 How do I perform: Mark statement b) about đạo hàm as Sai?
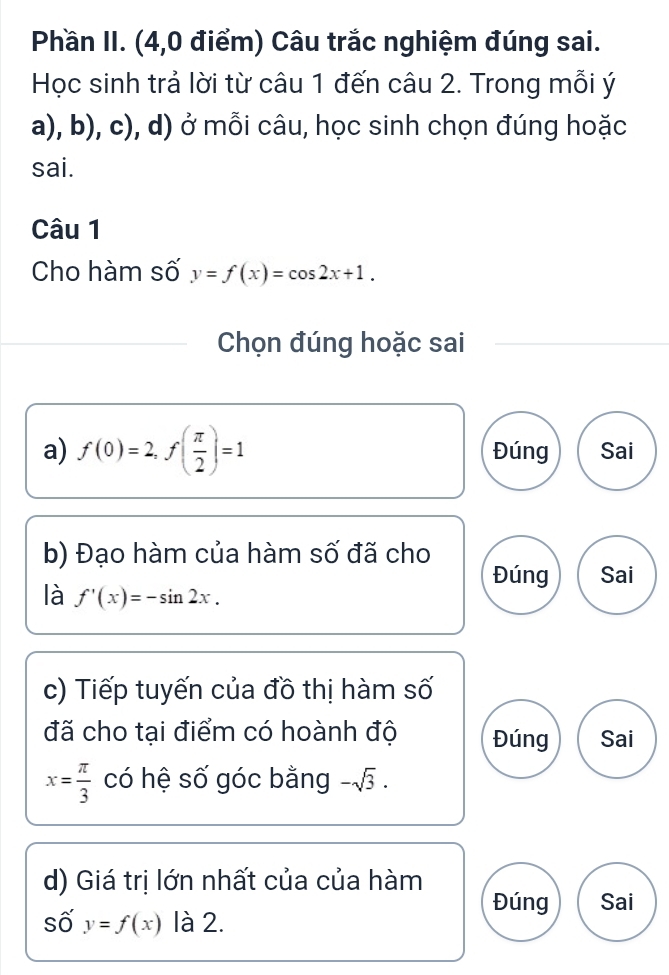click(x=617, y=575)
